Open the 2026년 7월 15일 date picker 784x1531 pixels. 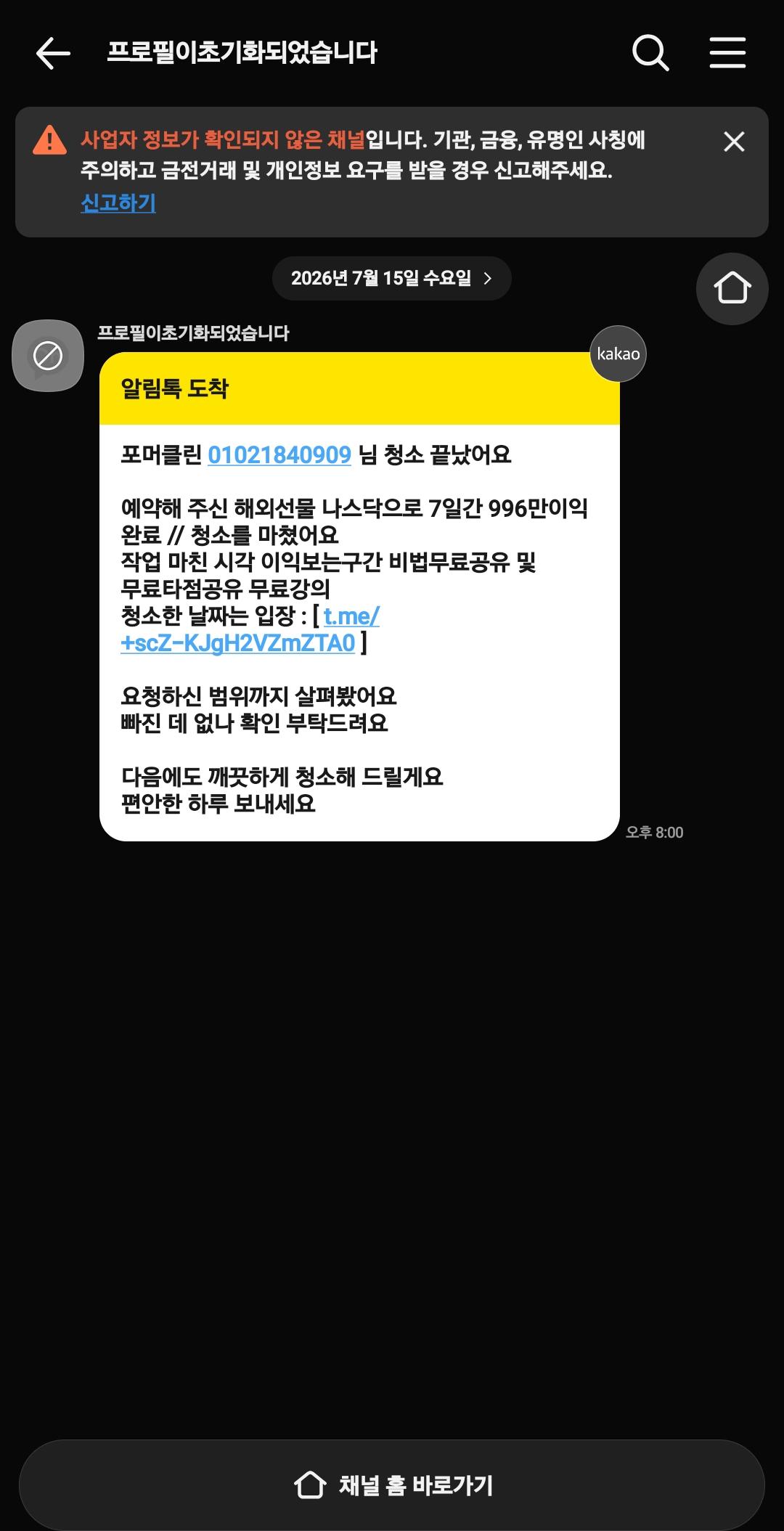coord(392,278)
